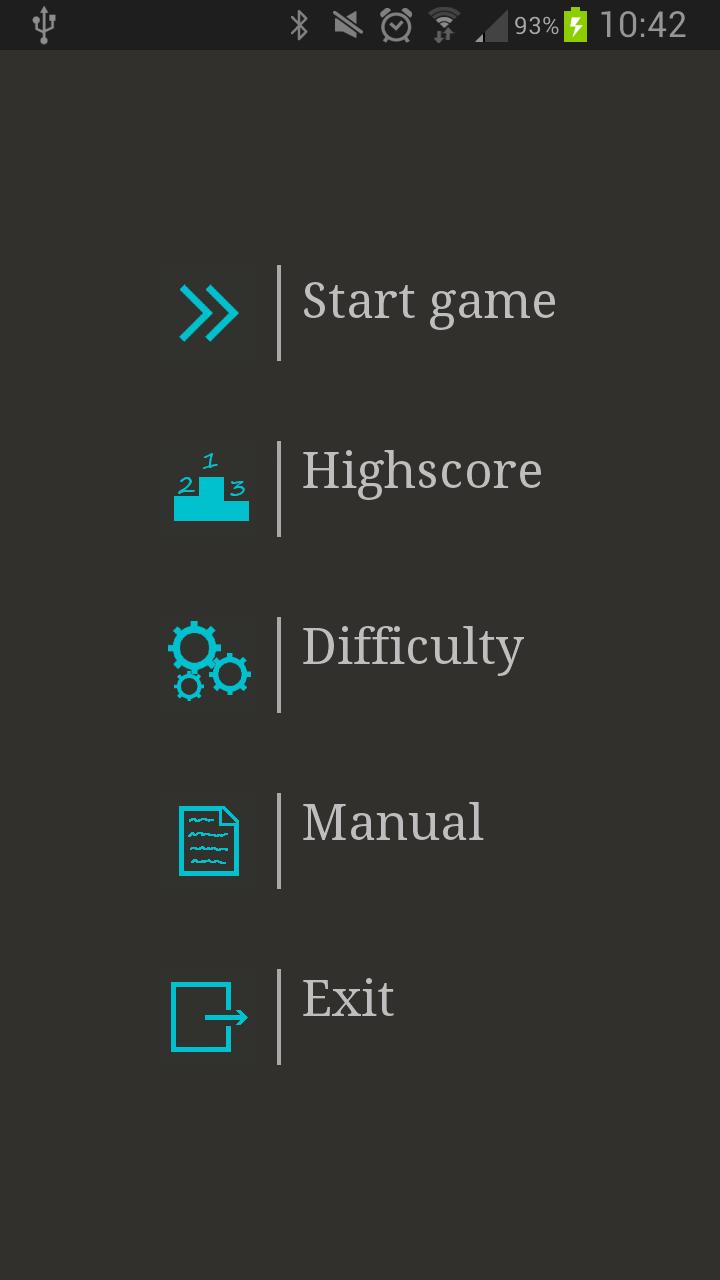Image resolution: width=720 pixels, height=1280 pixels.
Task: View the game Manual
Action: click(392, 824)
